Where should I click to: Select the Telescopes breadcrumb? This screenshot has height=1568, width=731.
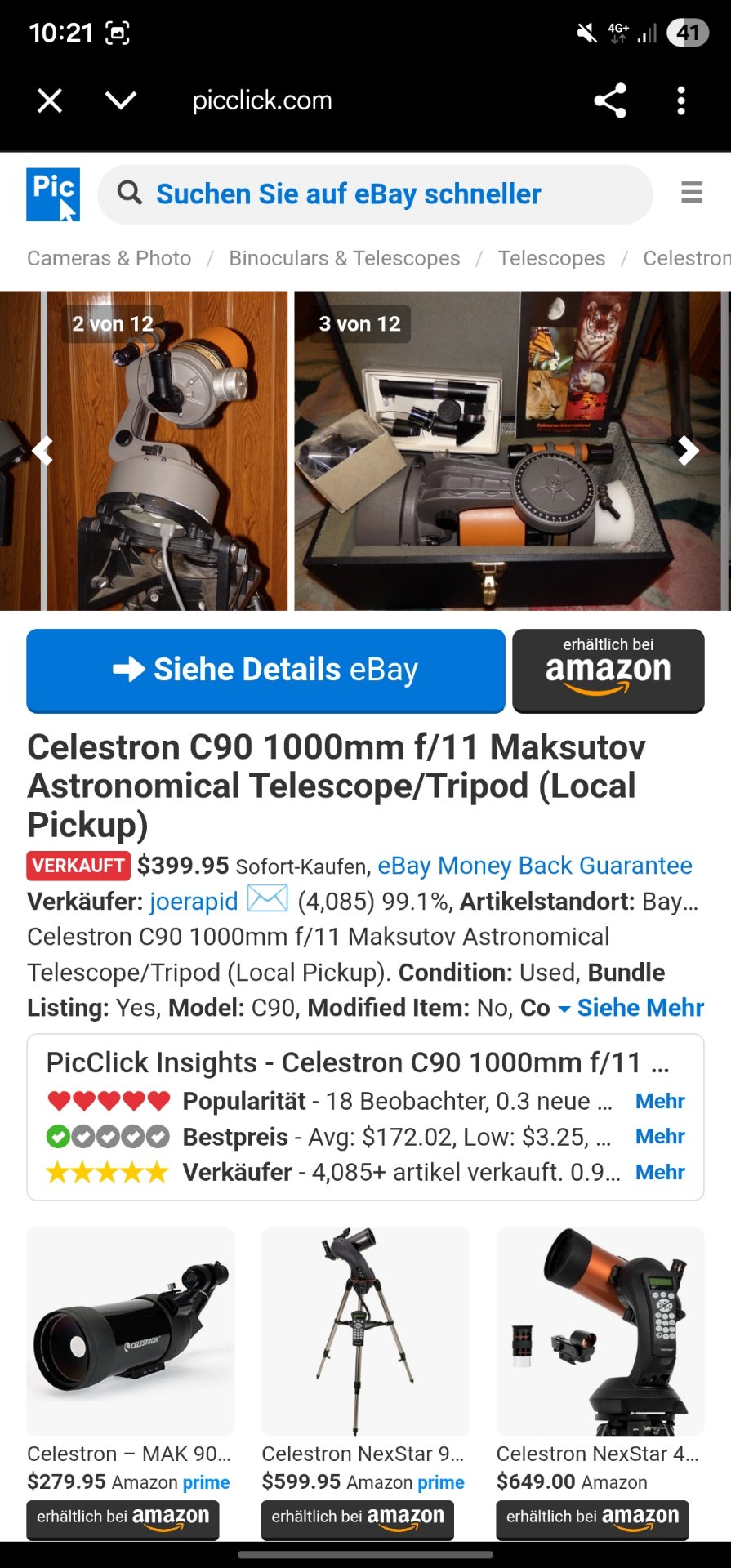[552, 258]
